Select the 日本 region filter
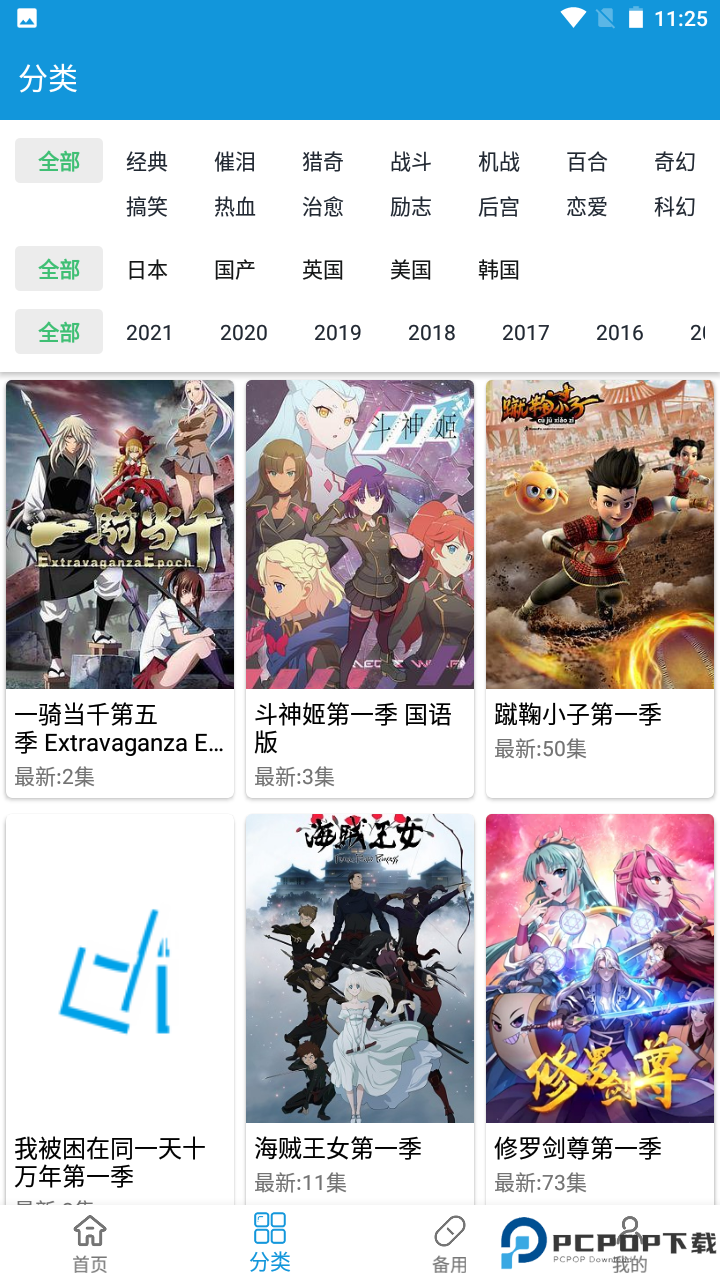Viewport: 720px width, 1280px height. (146, 268)
